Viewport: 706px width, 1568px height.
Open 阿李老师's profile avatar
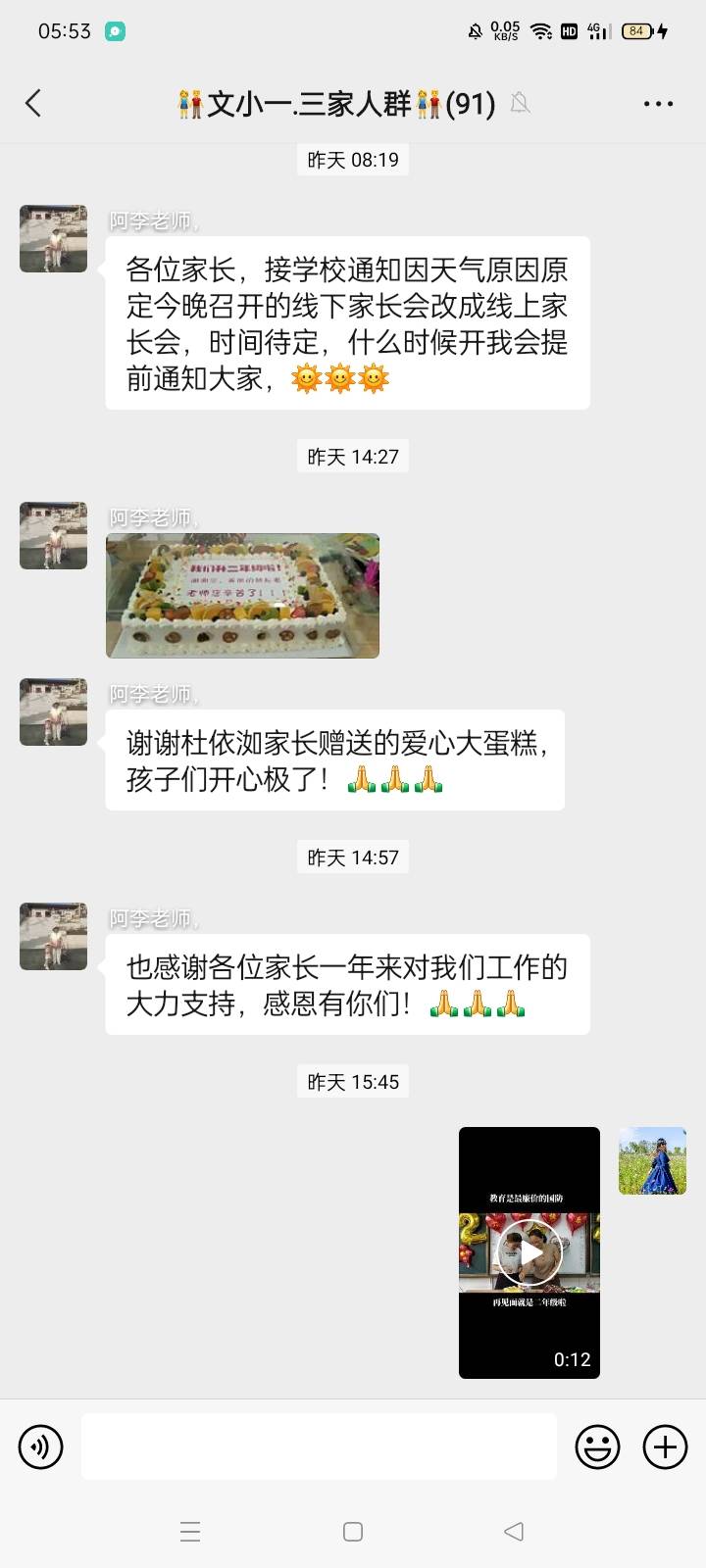click(x=53, y=238)
